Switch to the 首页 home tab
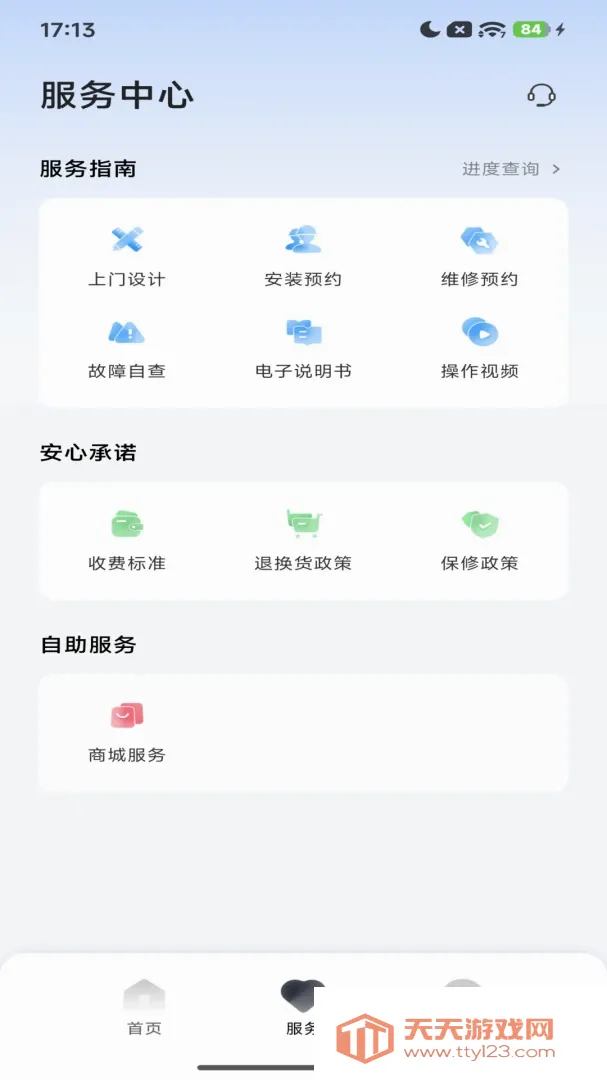Image resolution: width=607 pixels, height=1080 pixels. point(145,1008)
